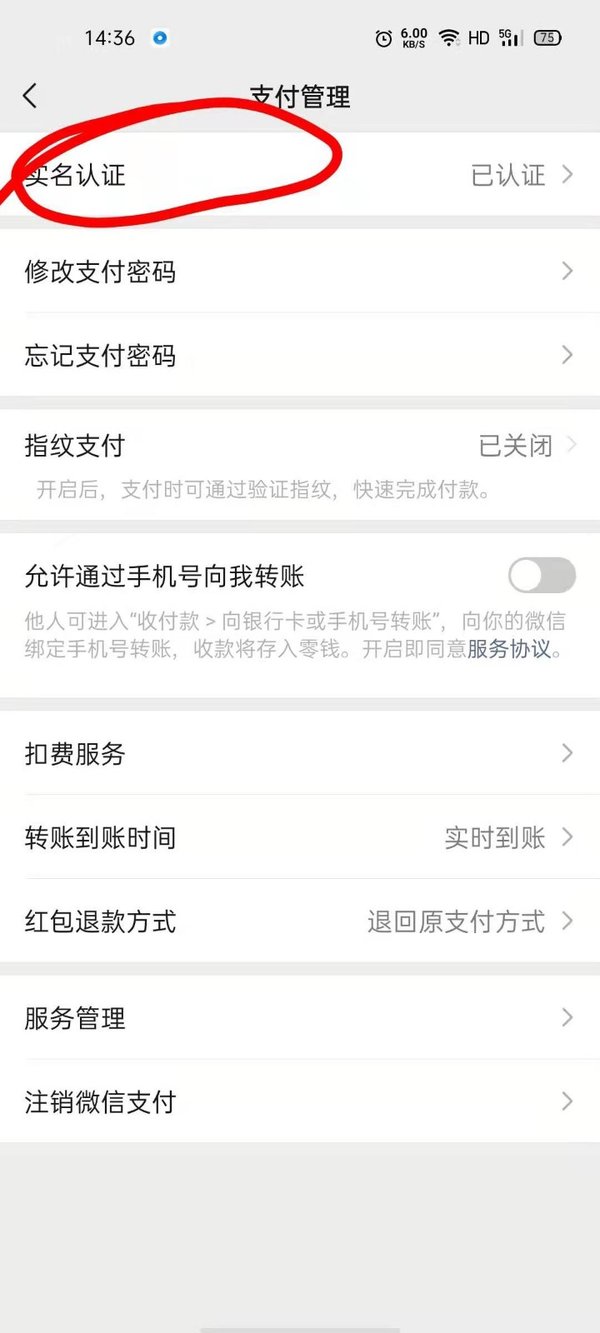
Task: Select 注销微信支付
Action: [x=300, y=1102]
